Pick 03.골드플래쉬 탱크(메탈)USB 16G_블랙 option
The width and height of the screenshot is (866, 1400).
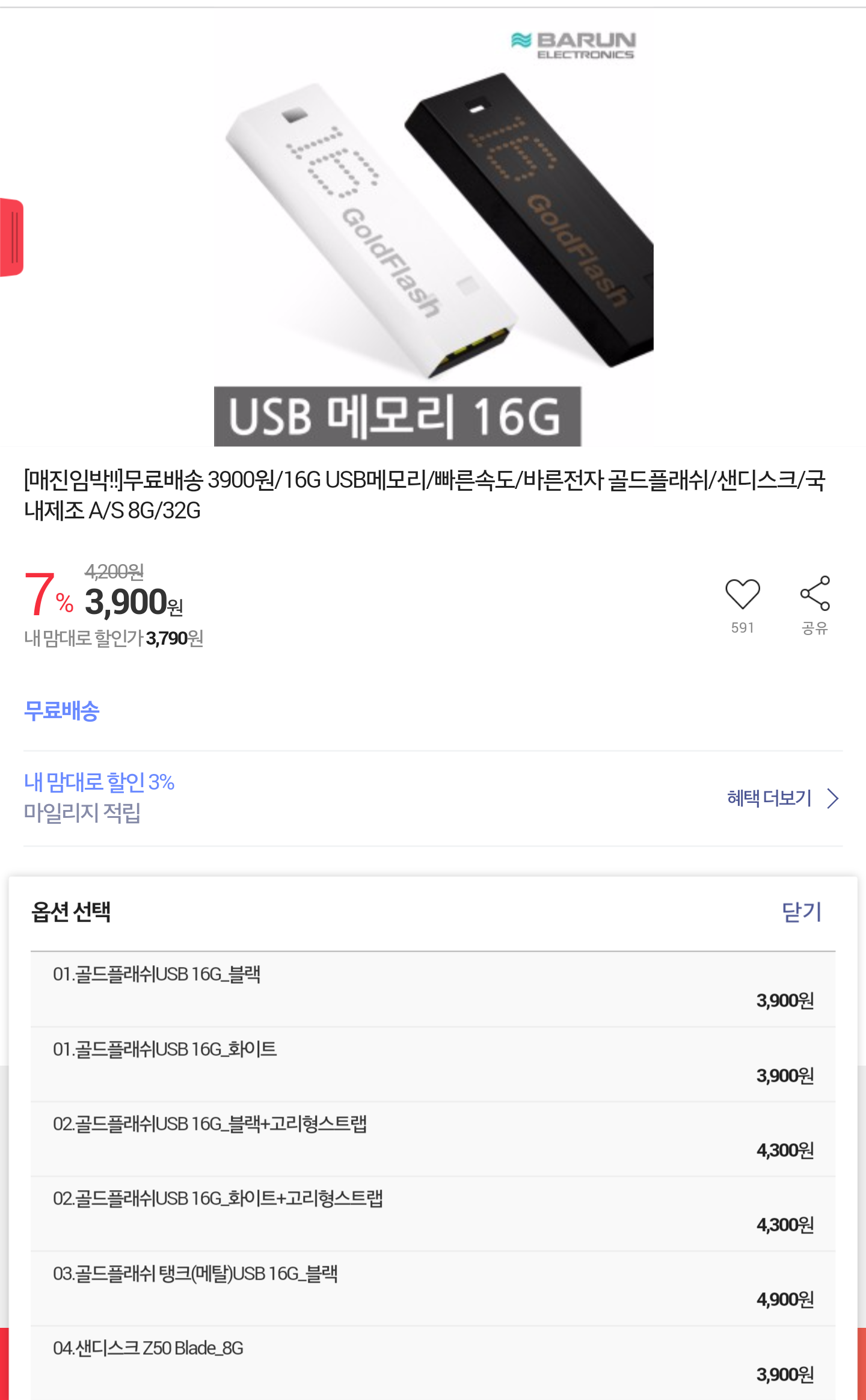click(x=433, y=1288)
